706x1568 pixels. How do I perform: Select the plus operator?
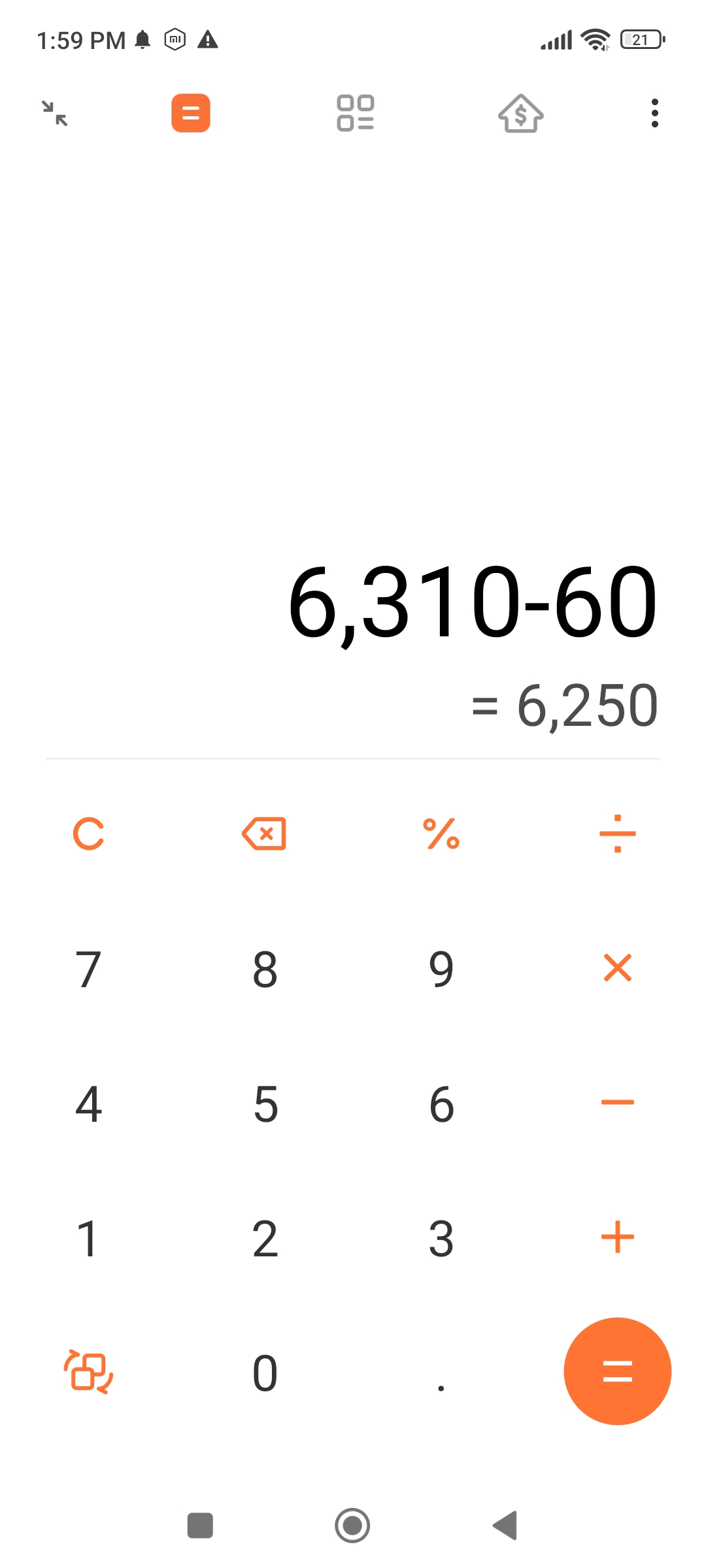pos(617,1237)
